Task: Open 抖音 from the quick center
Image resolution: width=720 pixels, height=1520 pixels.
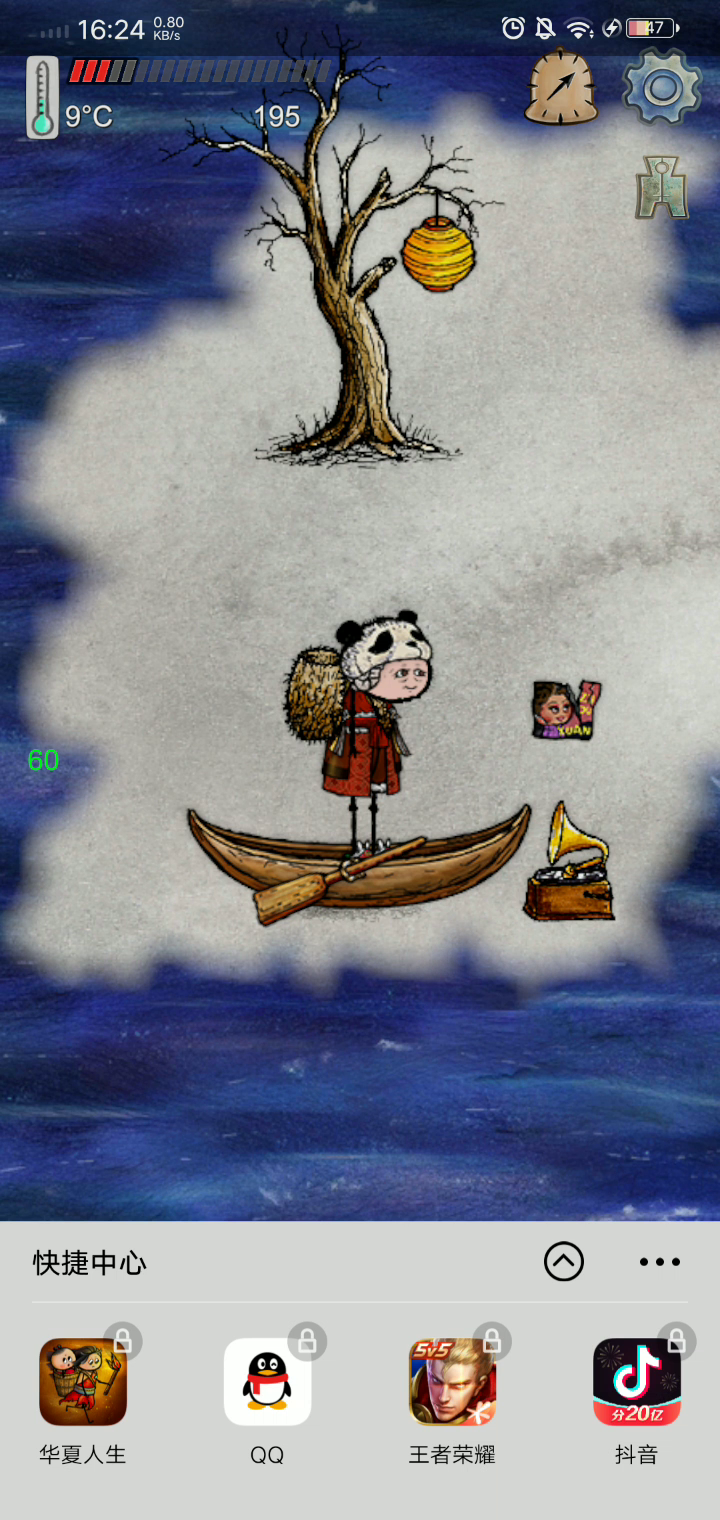Action: coord(637,1383)
